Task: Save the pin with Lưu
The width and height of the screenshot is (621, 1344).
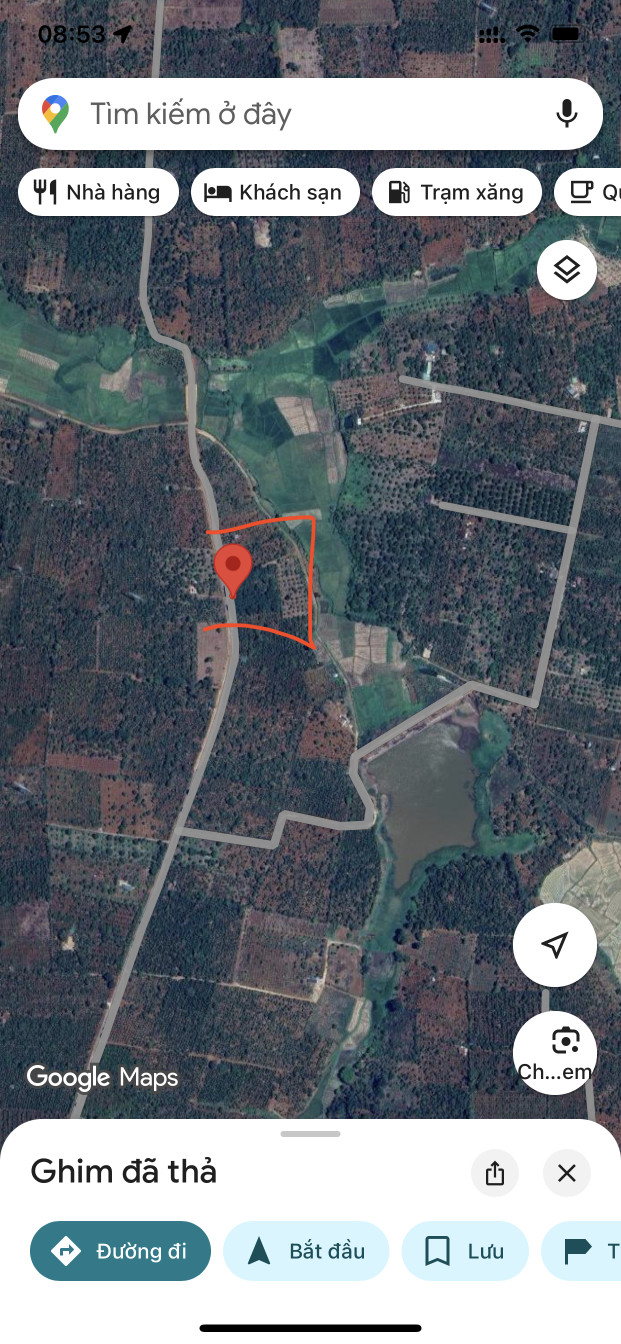Action: click(x=465, y=1251)
